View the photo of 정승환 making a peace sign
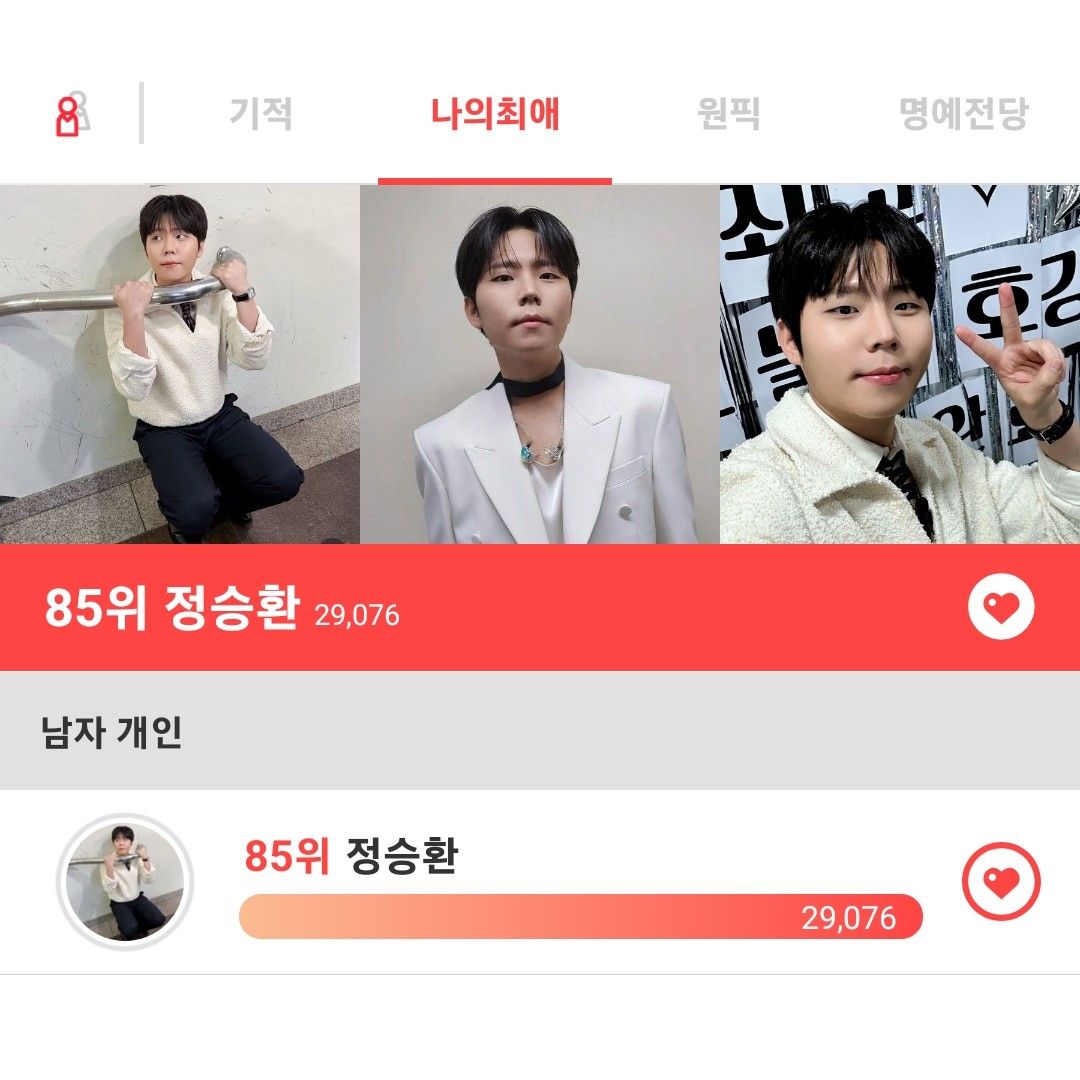Viewport: 1080px width, 1080px height. [900, 365]
